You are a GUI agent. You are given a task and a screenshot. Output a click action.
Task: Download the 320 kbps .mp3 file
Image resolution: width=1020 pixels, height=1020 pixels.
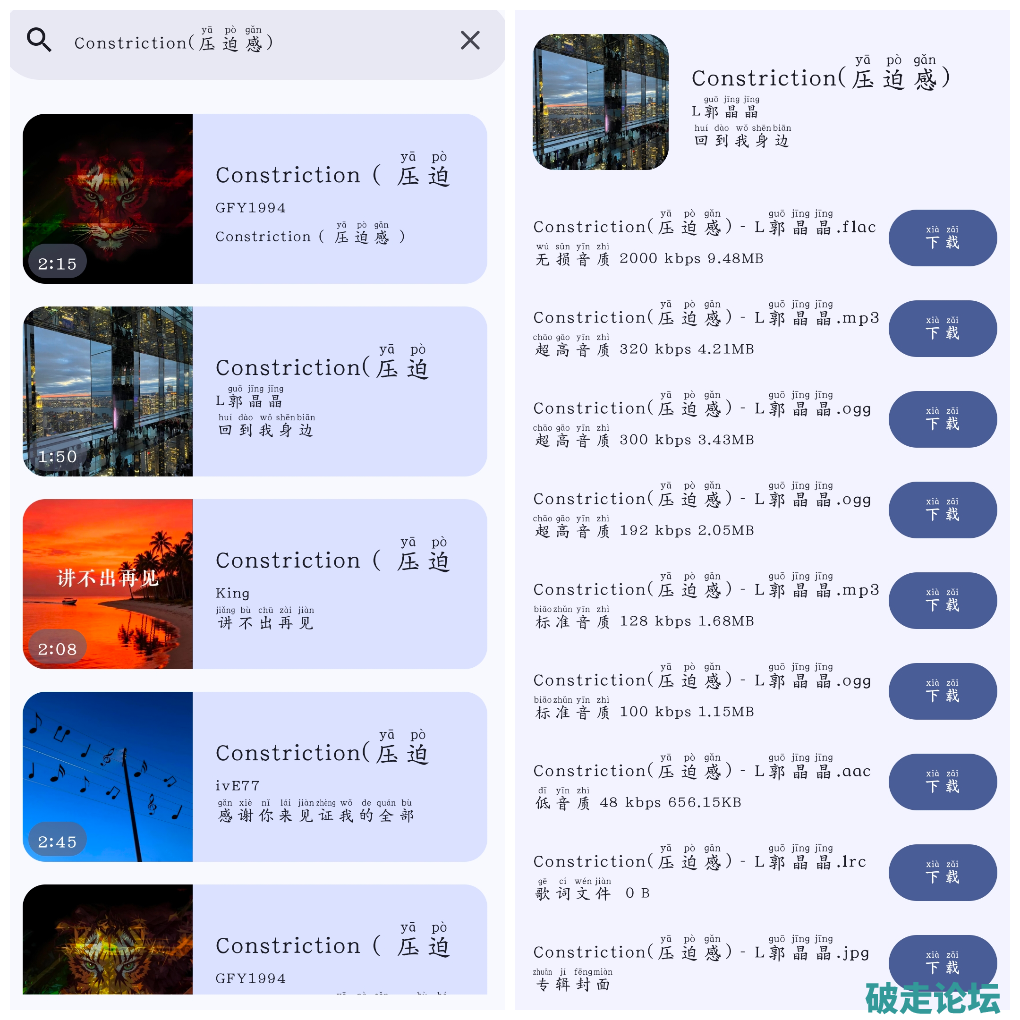[942, 329]
